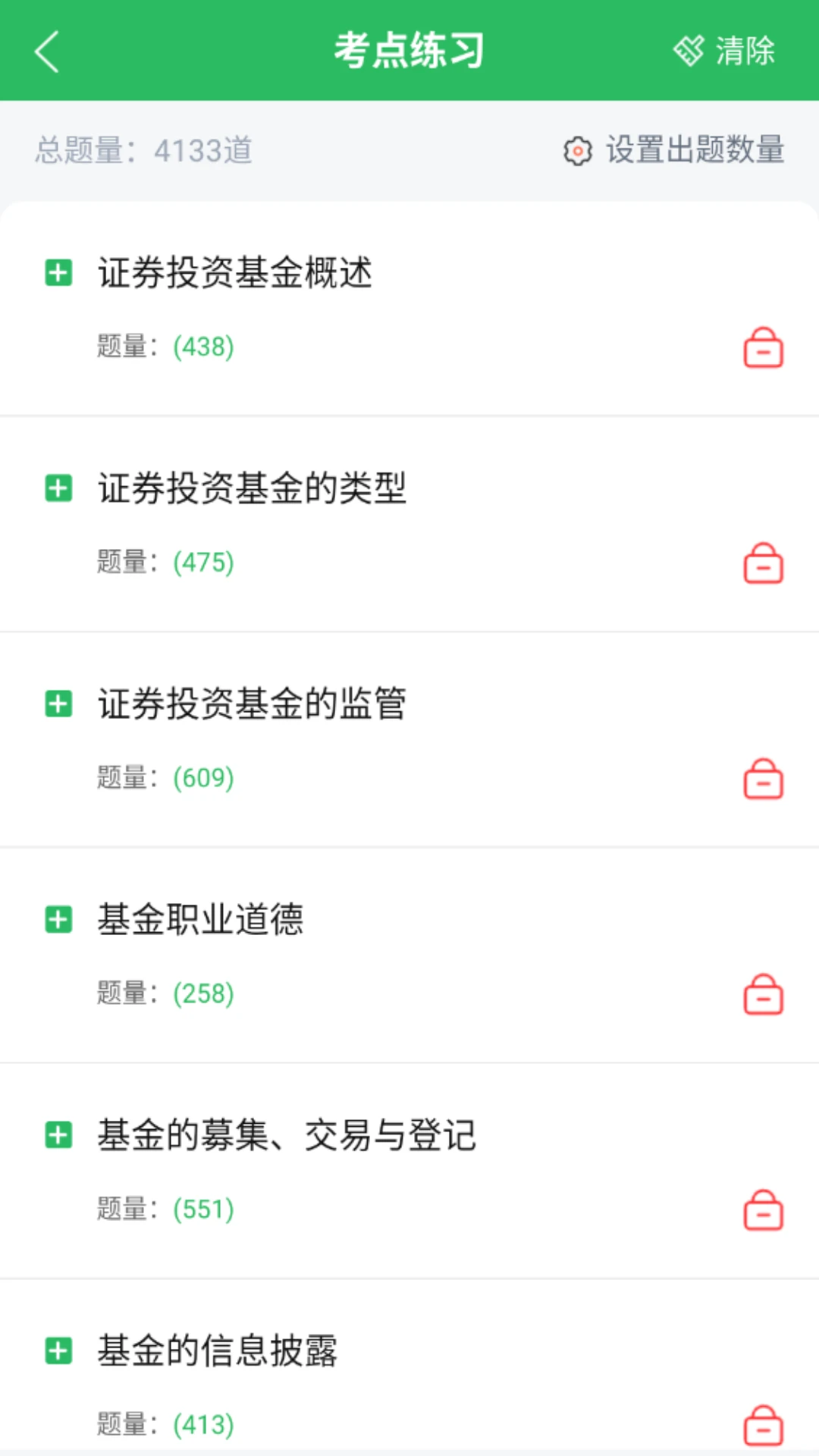819x1456 pixels.
Task: Tap the 总题量：4133道 summary text
Action: pyautogui.click(x=143, y=151)
